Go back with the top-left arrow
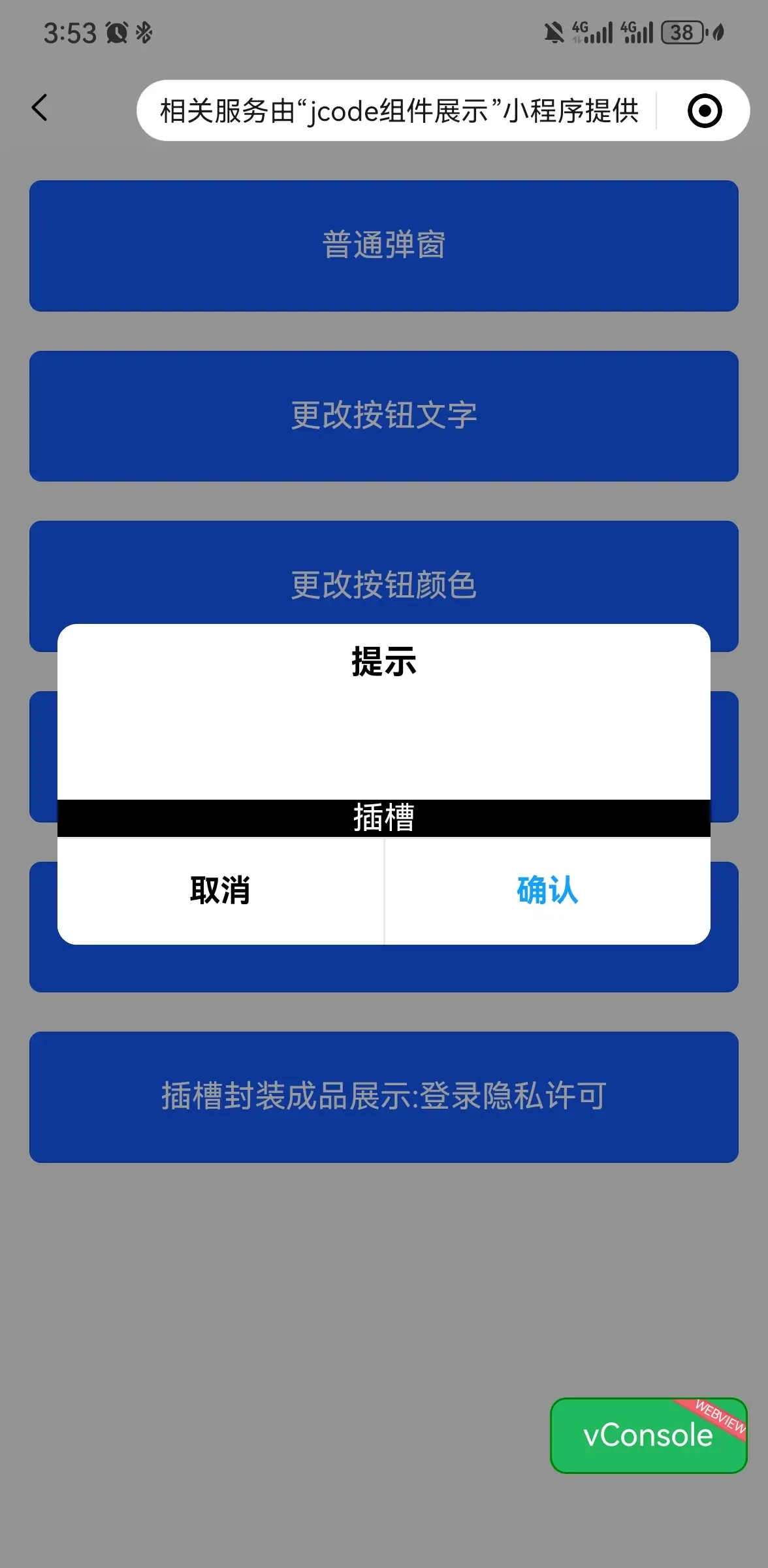768x1568 pixels. tap(40, 108)
